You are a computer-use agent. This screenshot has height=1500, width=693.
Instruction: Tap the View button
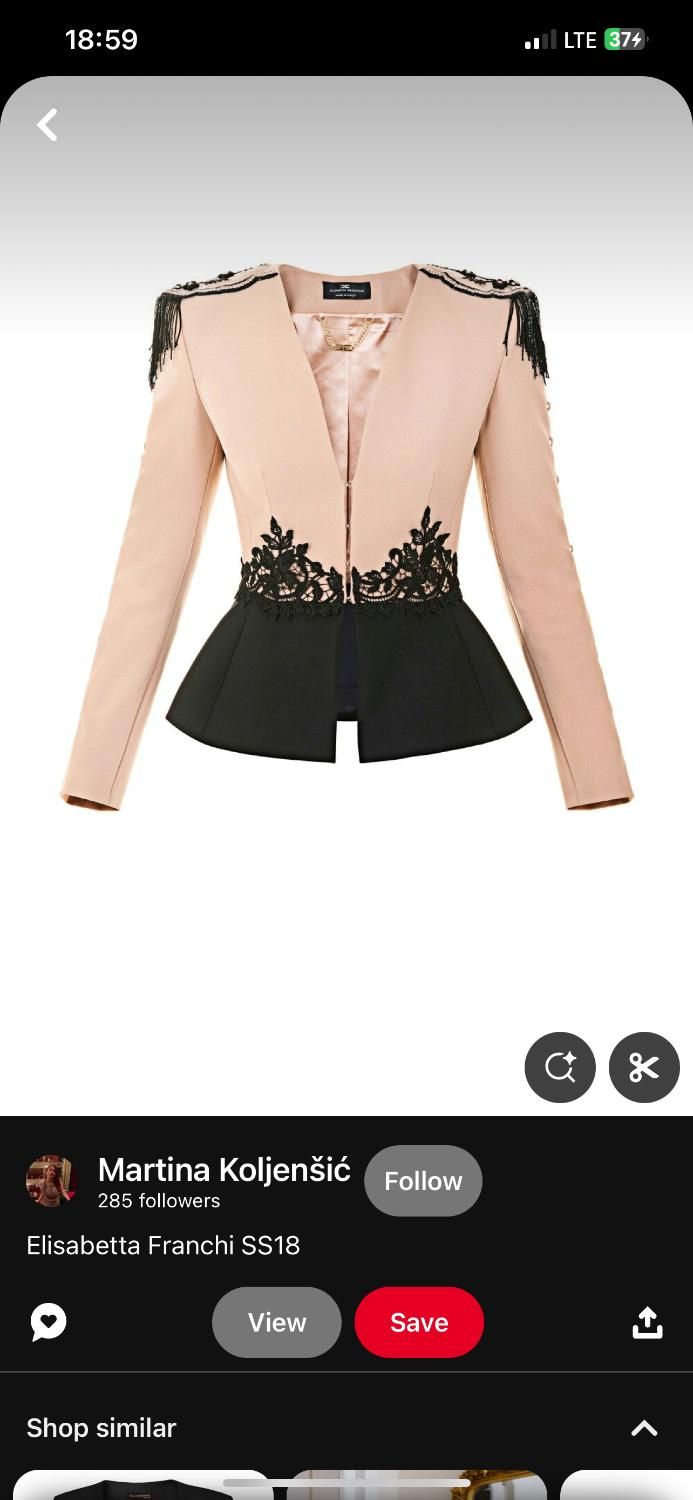point(277,1322)
